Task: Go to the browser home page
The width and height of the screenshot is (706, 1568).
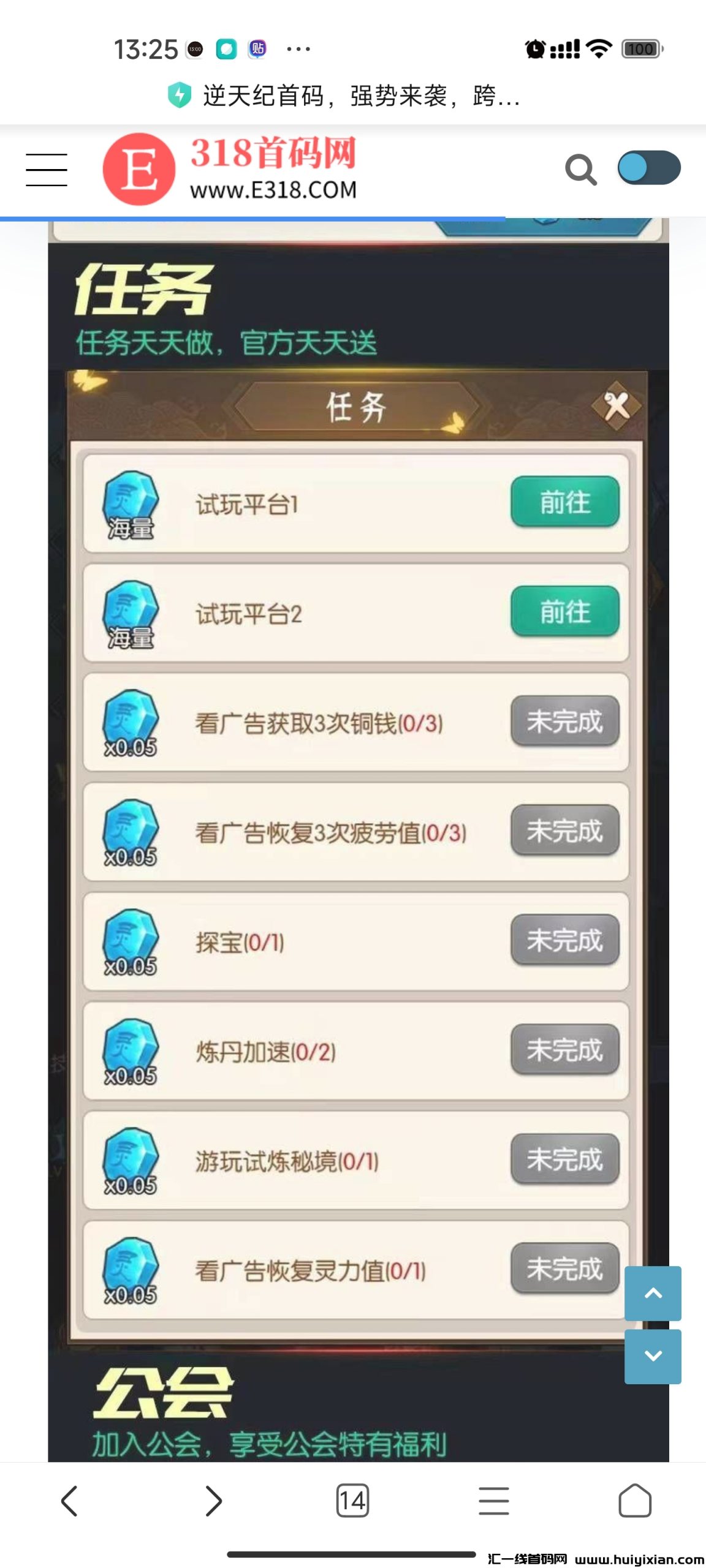Action: [x=635, y=1501]
